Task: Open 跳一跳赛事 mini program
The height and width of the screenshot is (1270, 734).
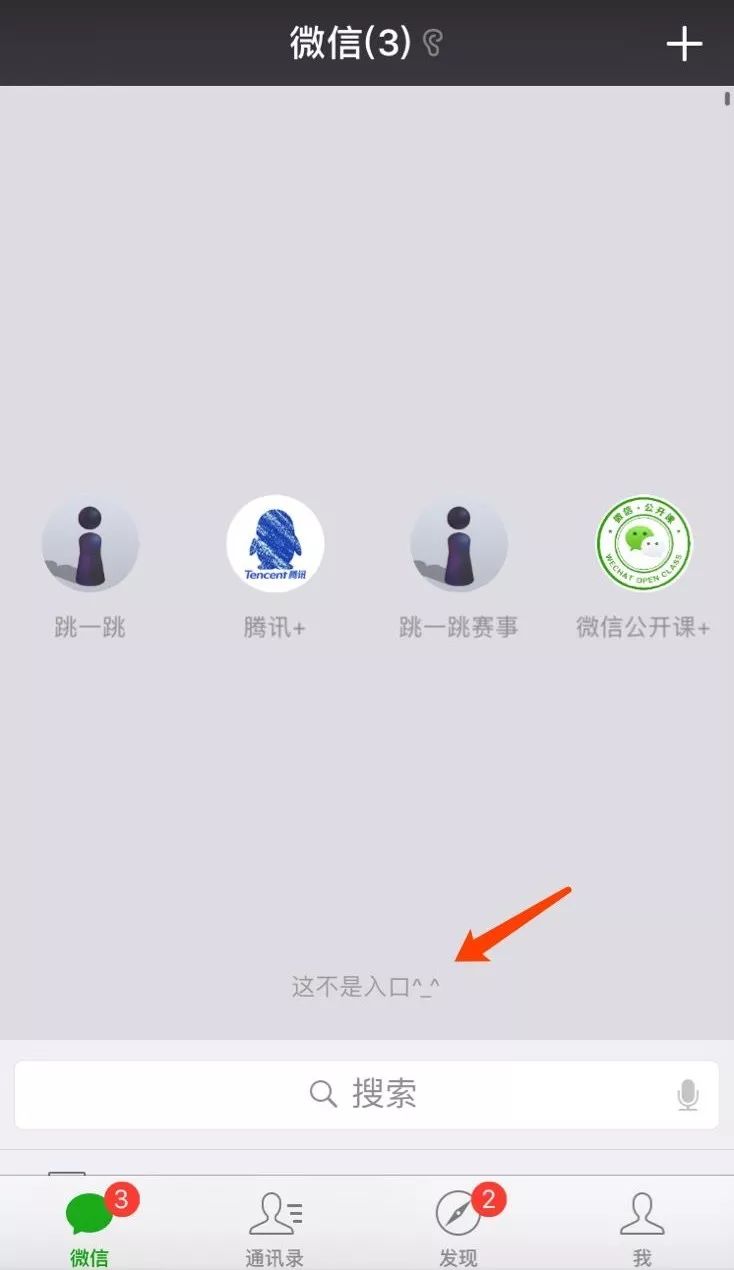Action: pos(459,545)
